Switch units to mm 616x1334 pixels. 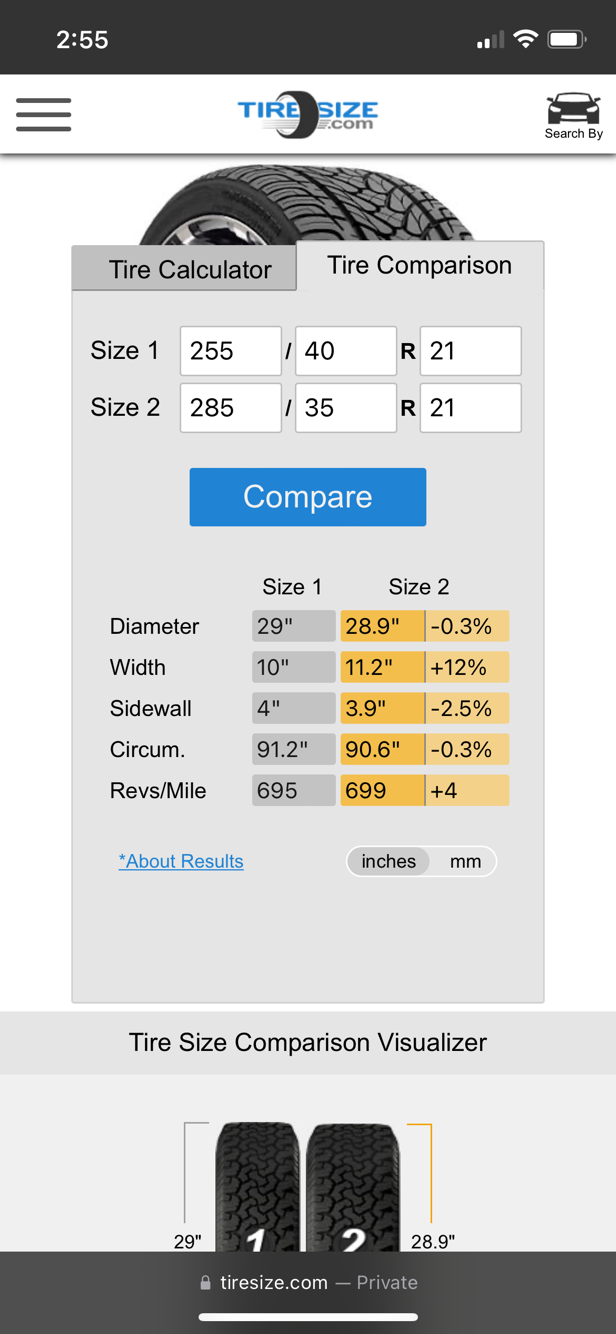coord(465,861)
